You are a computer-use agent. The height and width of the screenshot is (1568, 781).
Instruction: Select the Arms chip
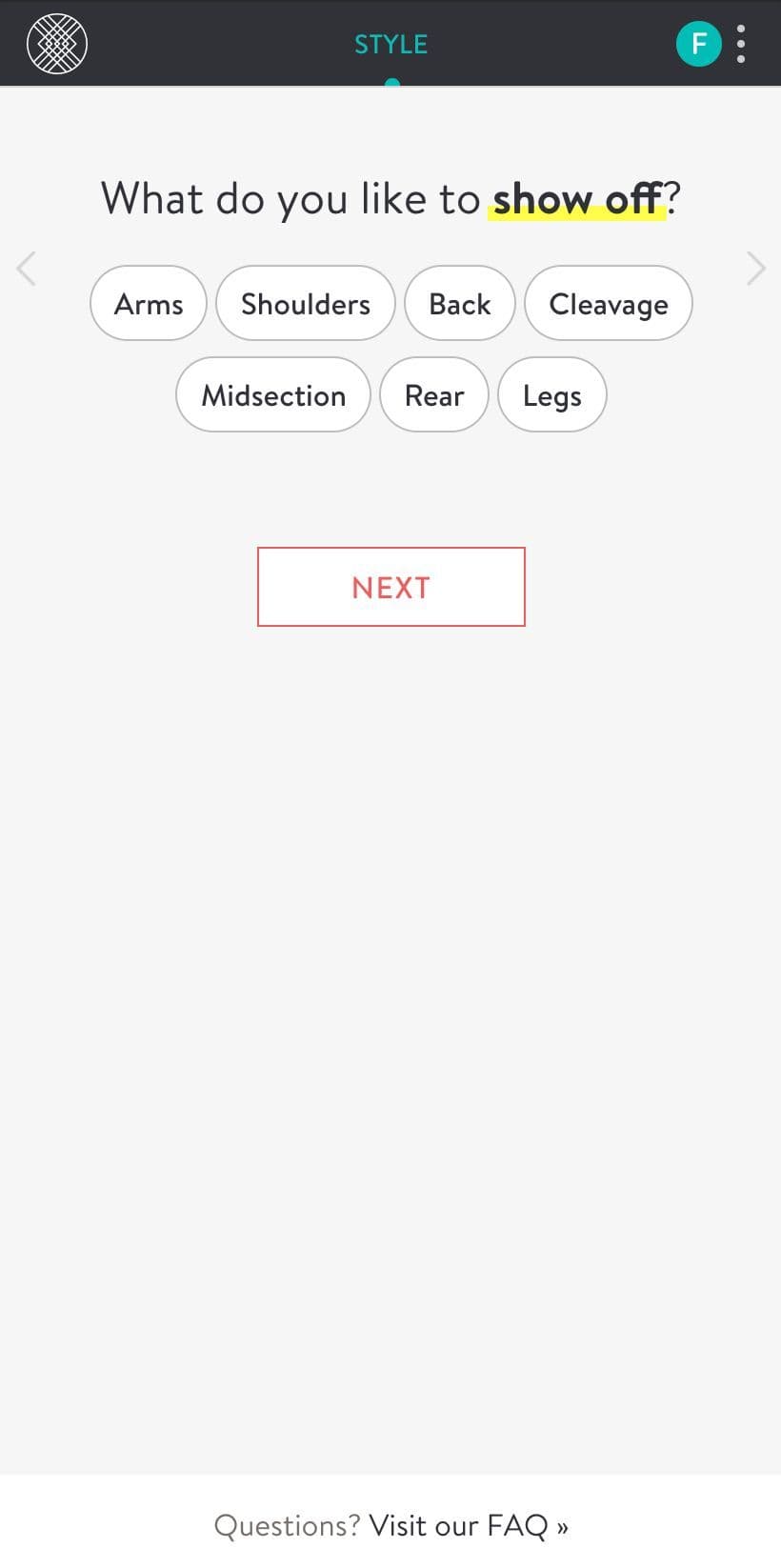click(x=149, y=303)
